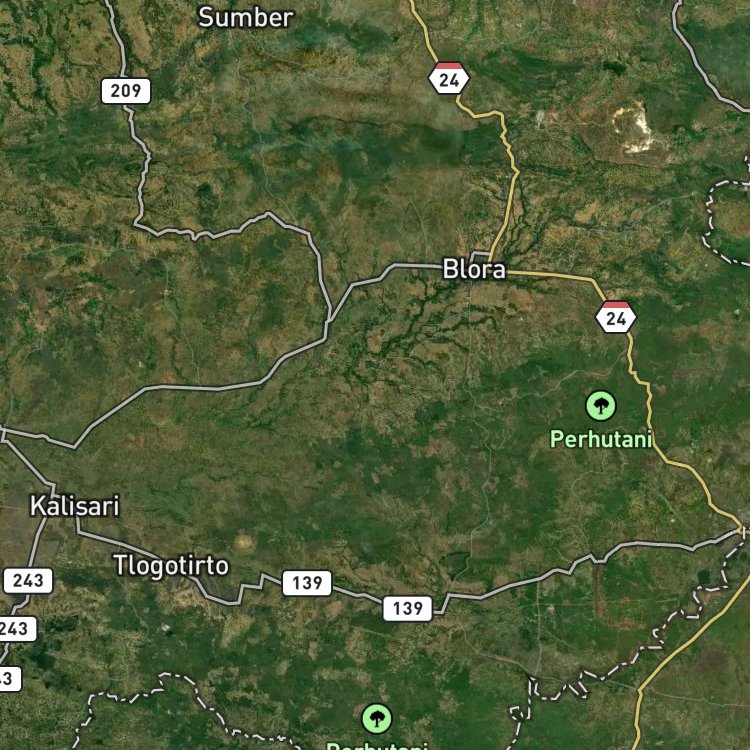Open the Perhutani tree marker at the bottom edge

point(377,718)
